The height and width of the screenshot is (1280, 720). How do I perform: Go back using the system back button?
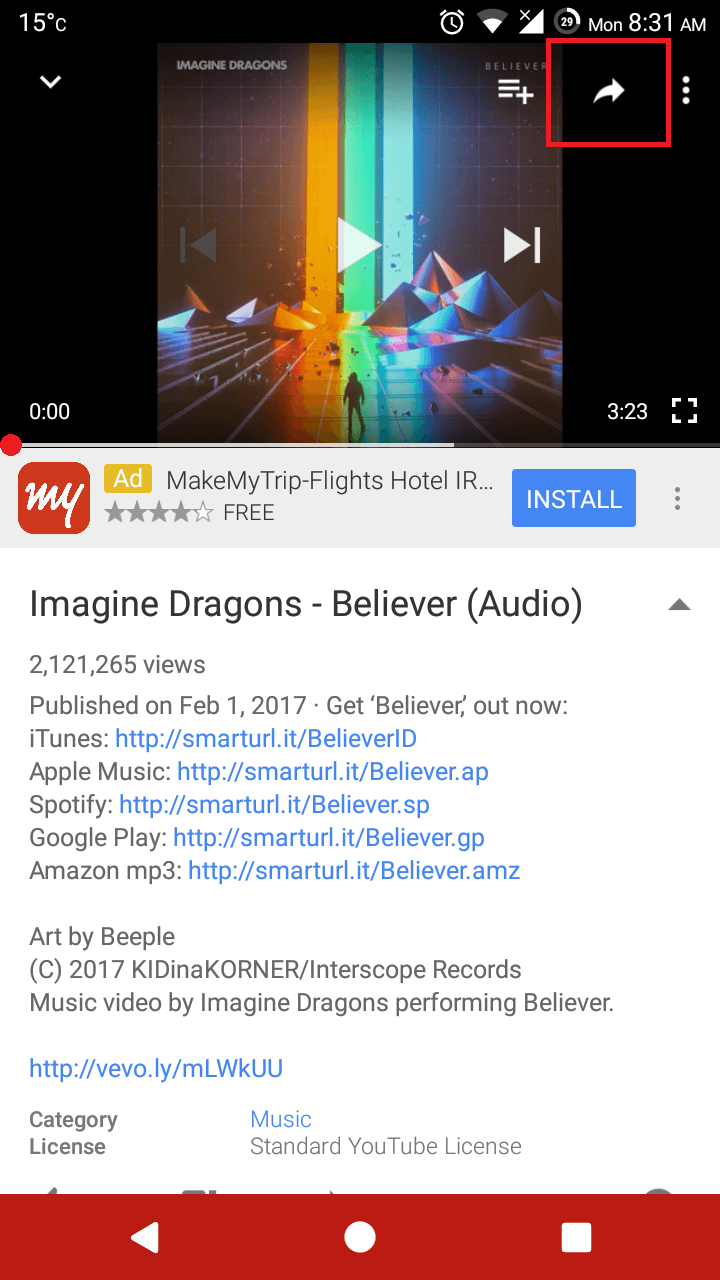(x=145, y=1237)
